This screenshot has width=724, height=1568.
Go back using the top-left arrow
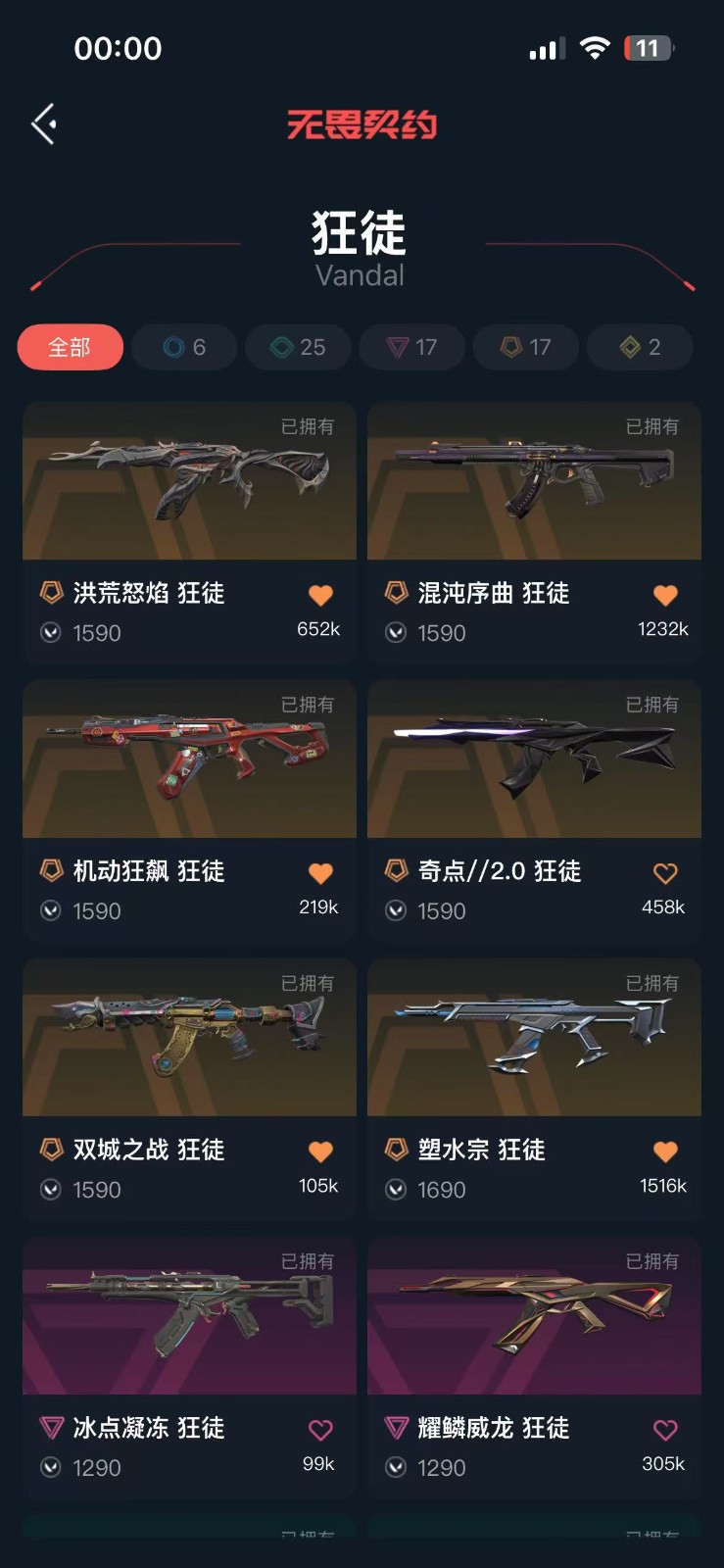[43, 124]
